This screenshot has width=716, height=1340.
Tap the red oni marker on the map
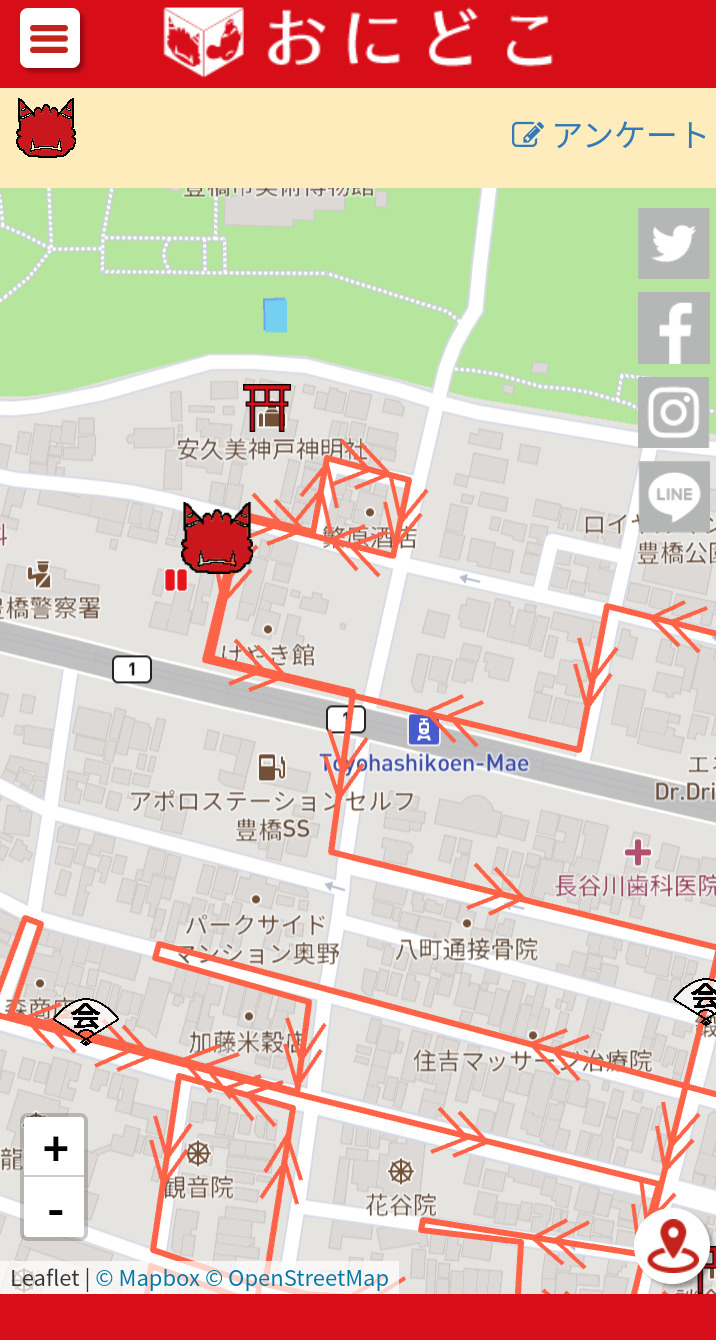pyautogui.click(x=215, y=539)
